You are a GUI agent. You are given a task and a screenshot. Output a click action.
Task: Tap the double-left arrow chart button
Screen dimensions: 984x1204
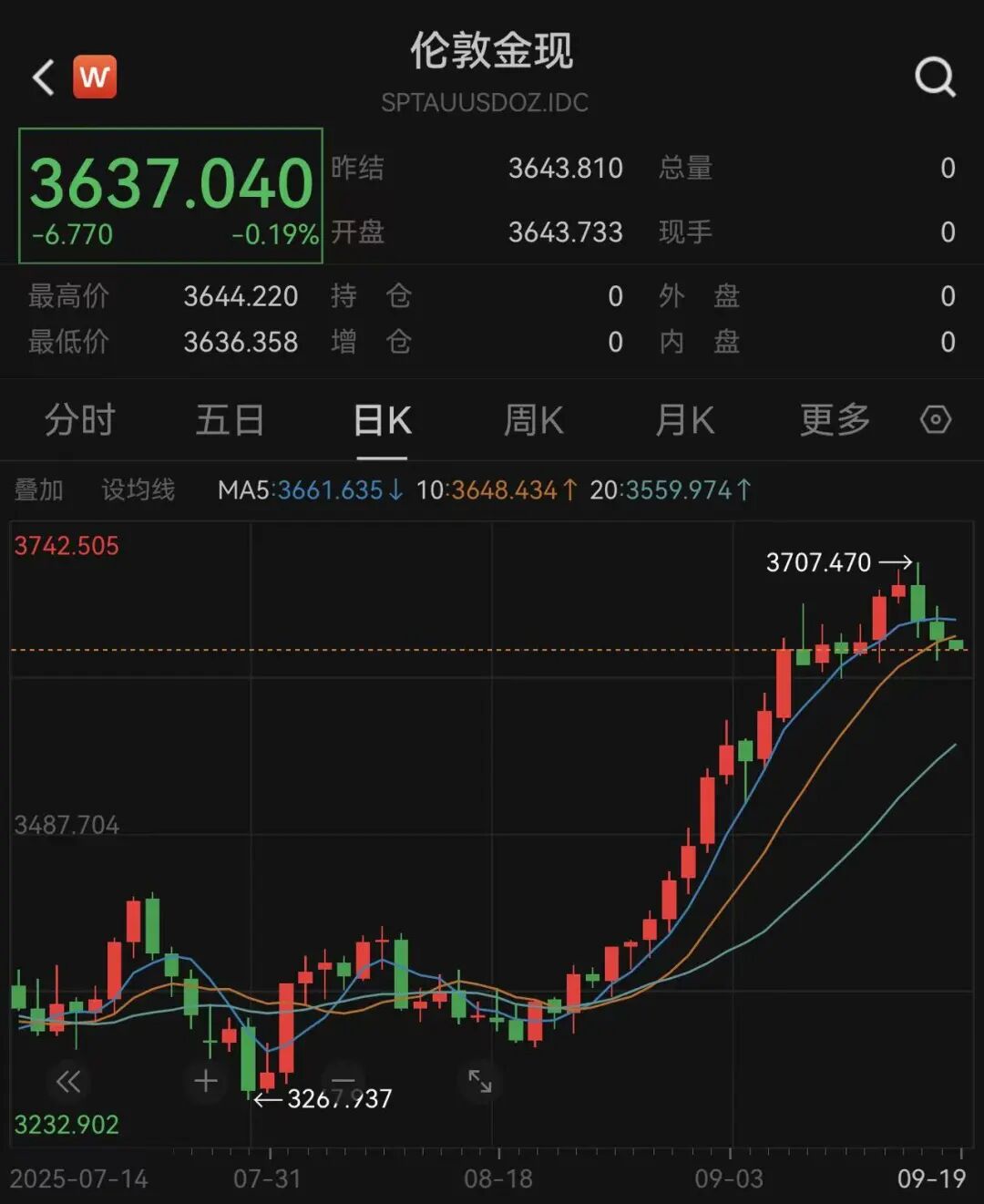pyautogui.click(x=68, y=1082)
